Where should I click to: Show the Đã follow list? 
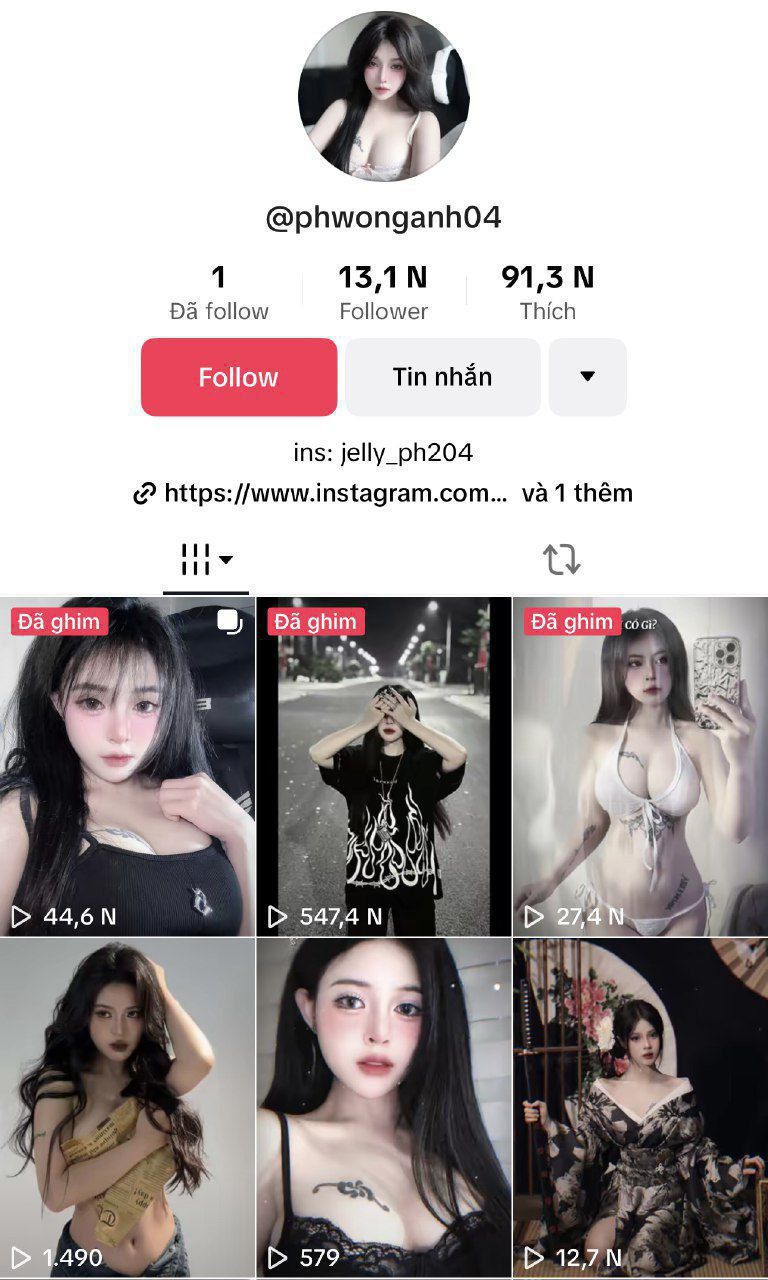point(219,292)
